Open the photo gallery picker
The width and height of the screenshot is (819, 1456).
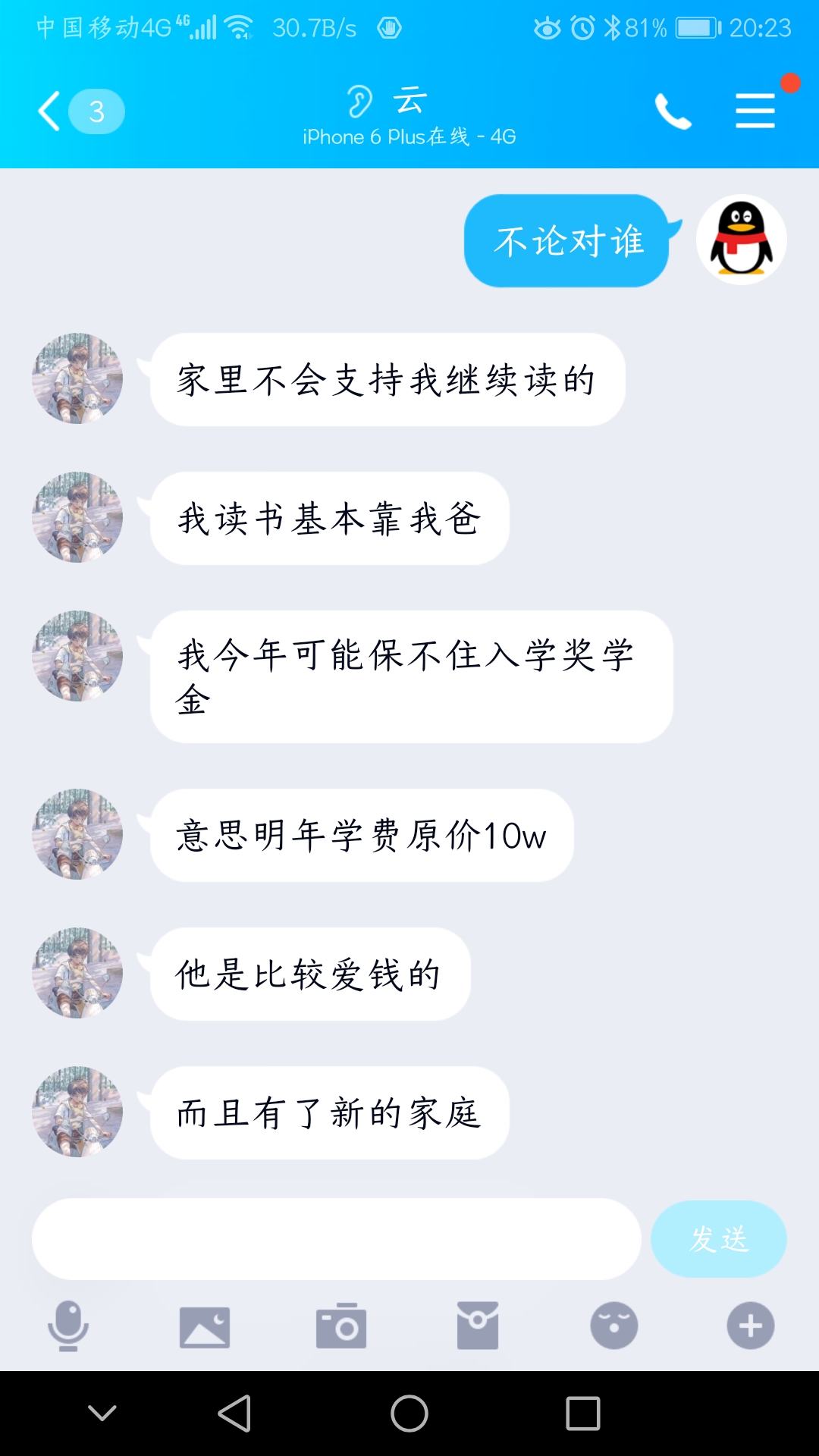pyautogui.click(x=205, y=1326)
